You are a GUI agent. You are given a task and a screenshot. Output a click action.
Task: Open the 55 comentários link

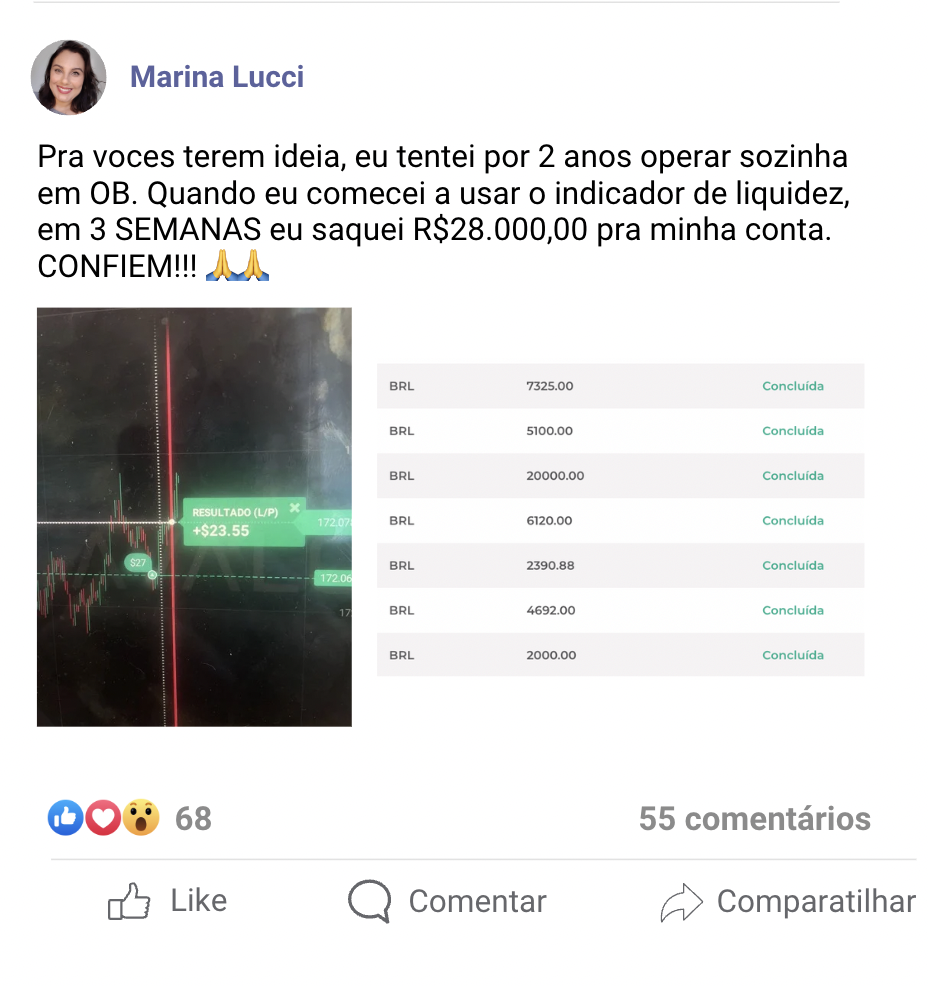tap(754, 819)
